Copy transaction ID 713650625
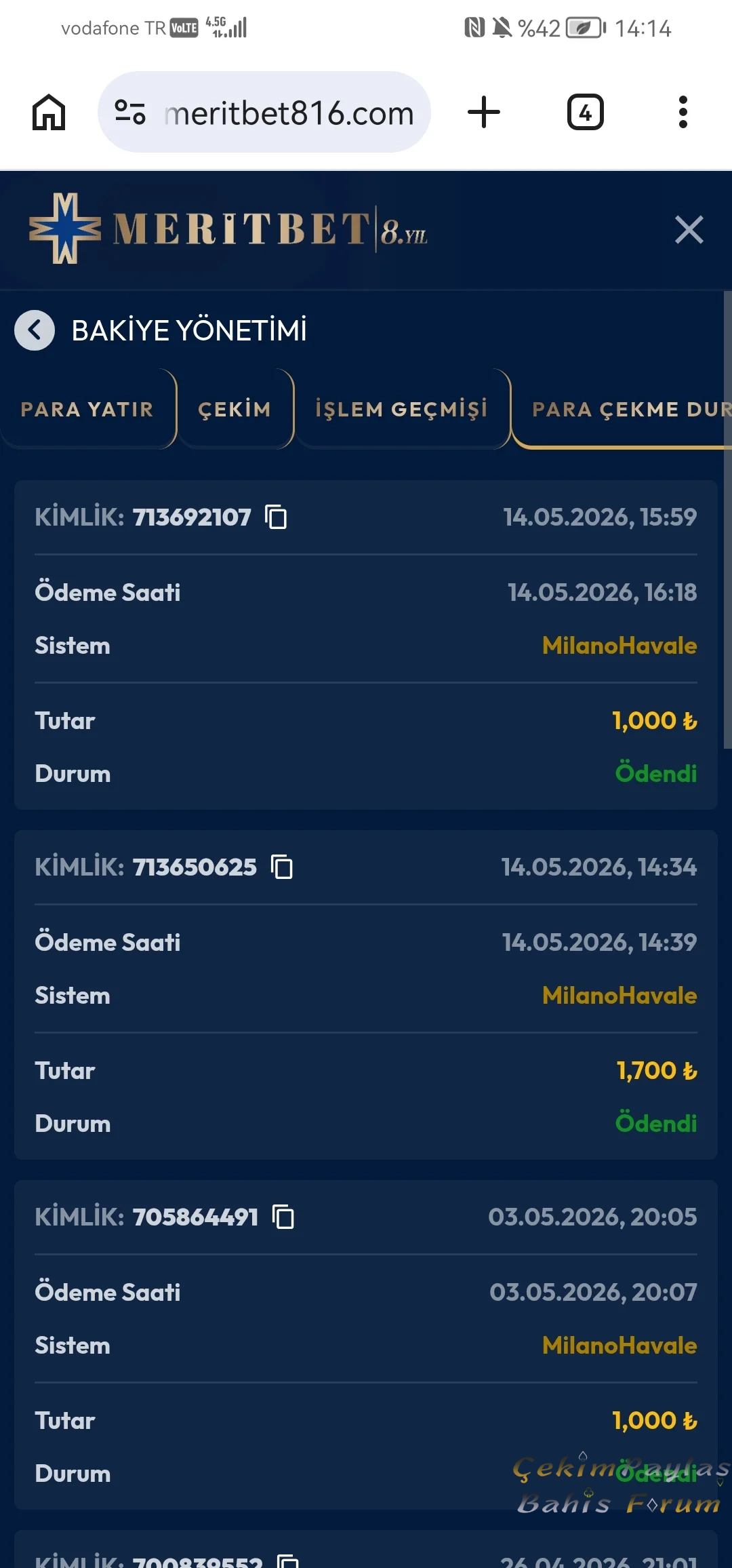 [x=282, y=867]
